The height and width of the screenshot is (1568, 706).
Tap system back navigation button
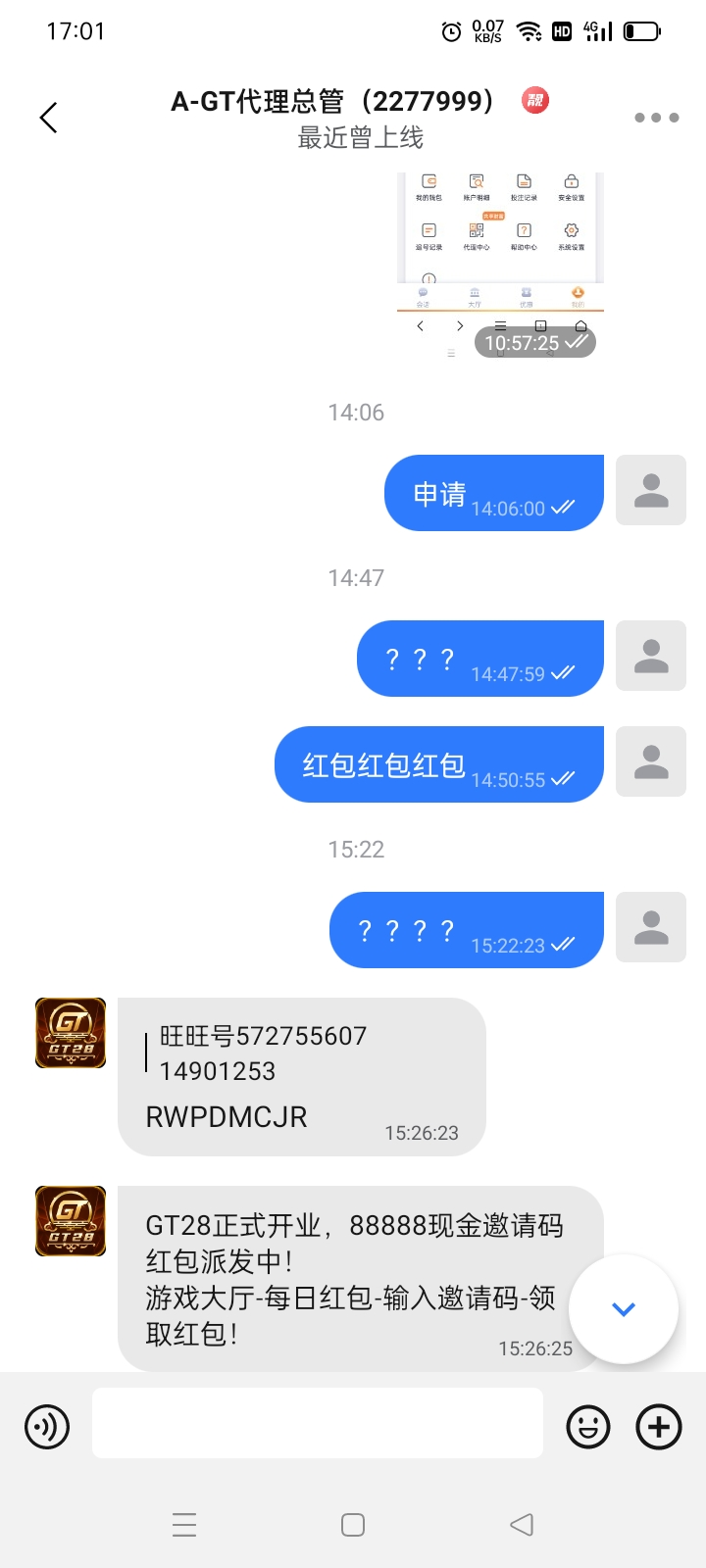point(522,1525)
